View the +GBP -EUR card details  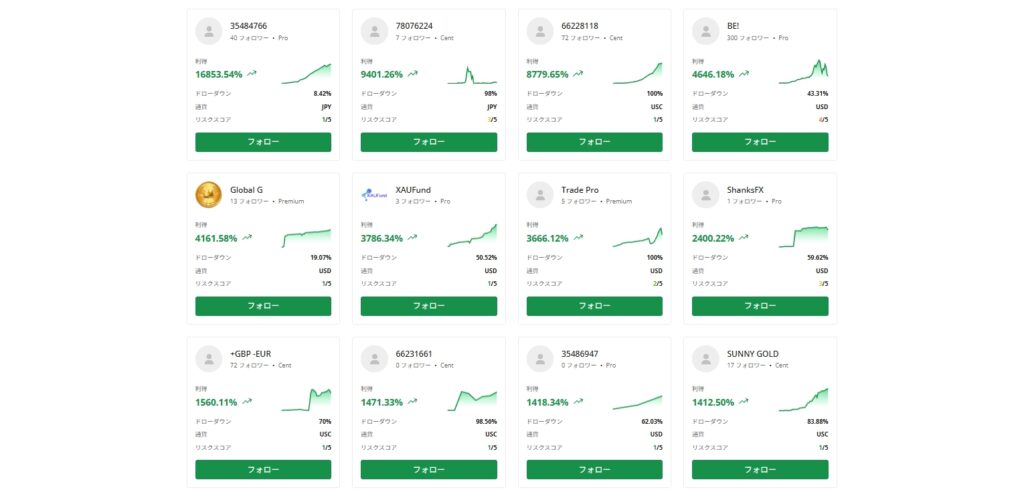tap(251, 353)
